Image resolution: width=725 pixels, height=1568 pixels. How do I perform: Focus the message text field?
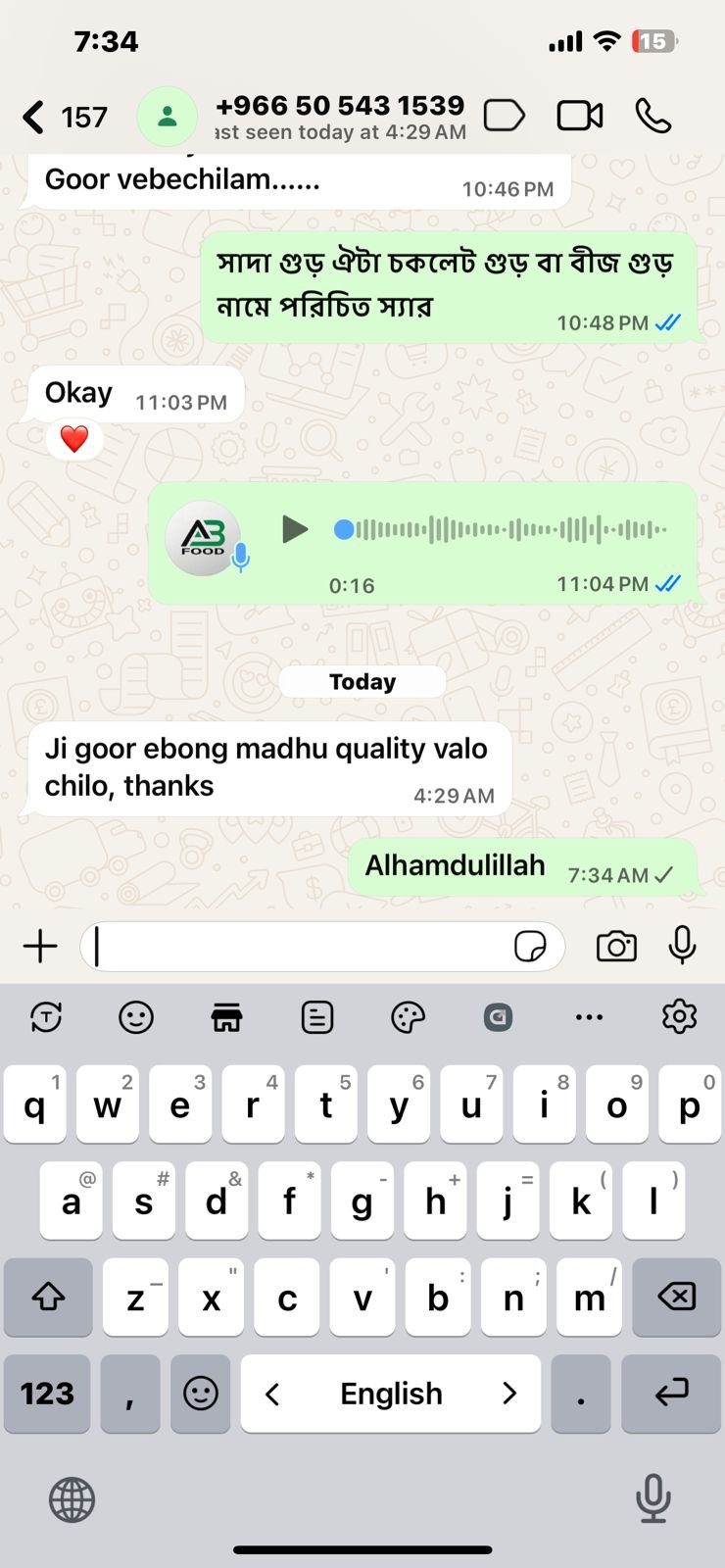(294, 947)
